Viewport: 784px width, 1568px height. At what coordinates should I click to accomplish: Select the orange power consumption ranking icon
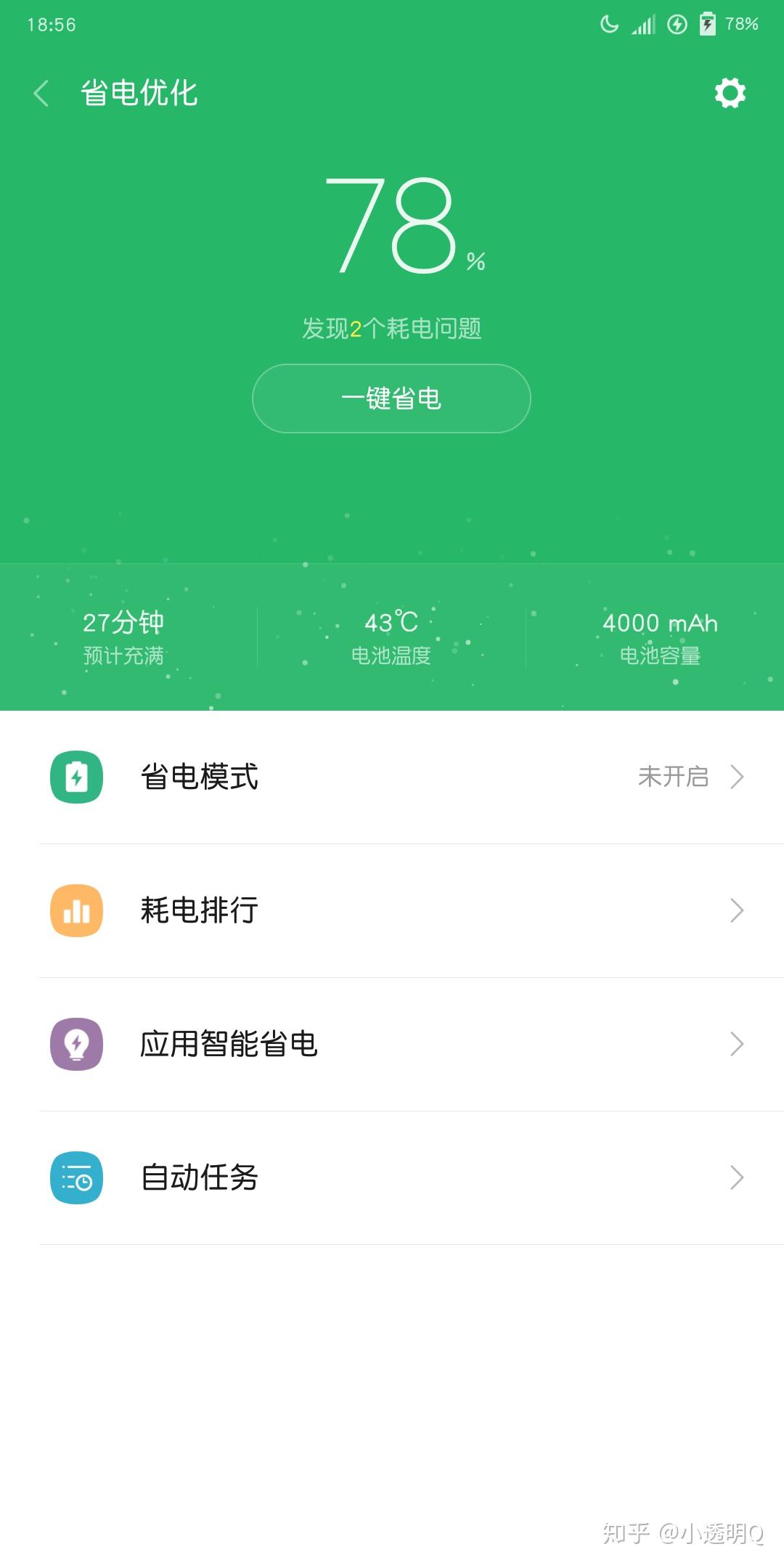pyautogui.click(x=76, y=910)
